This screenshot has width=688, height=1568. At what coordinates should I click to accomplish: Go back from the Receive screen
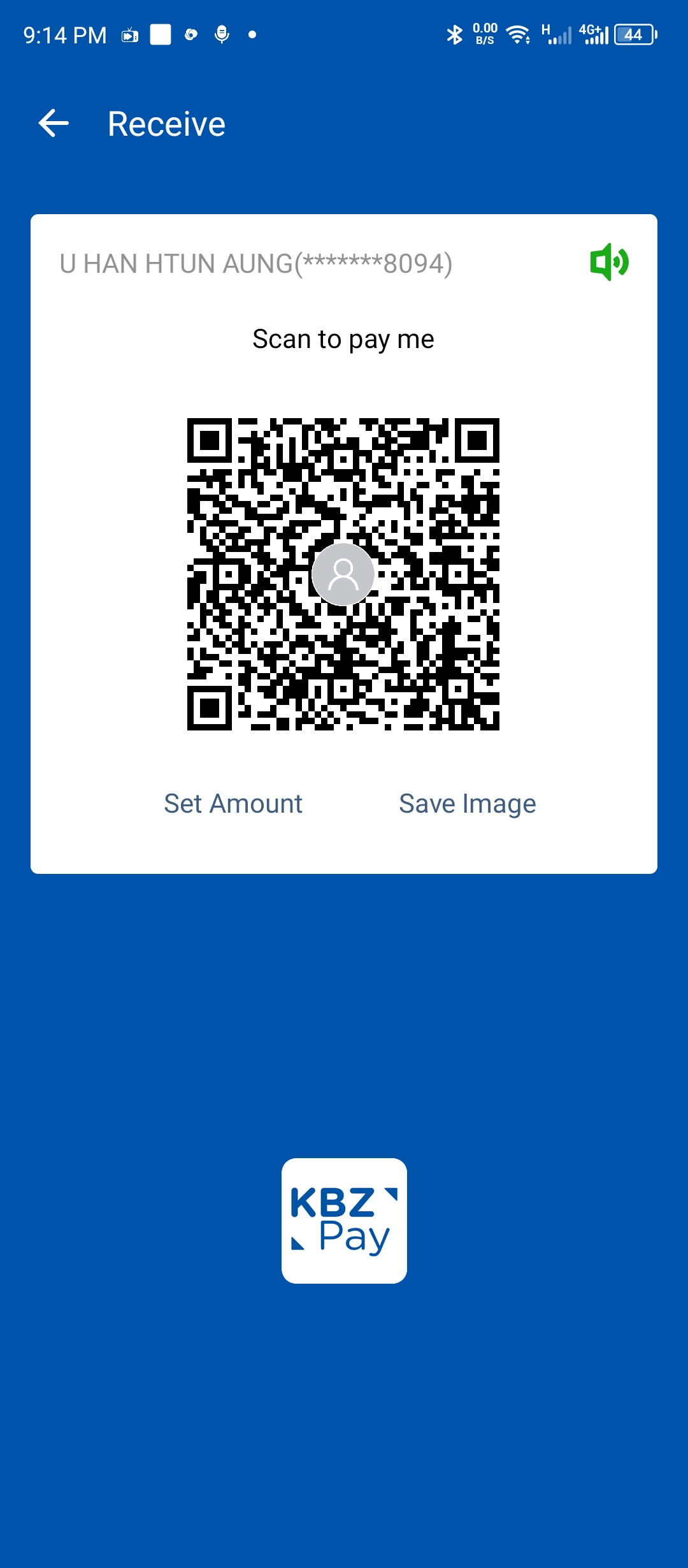54,124
